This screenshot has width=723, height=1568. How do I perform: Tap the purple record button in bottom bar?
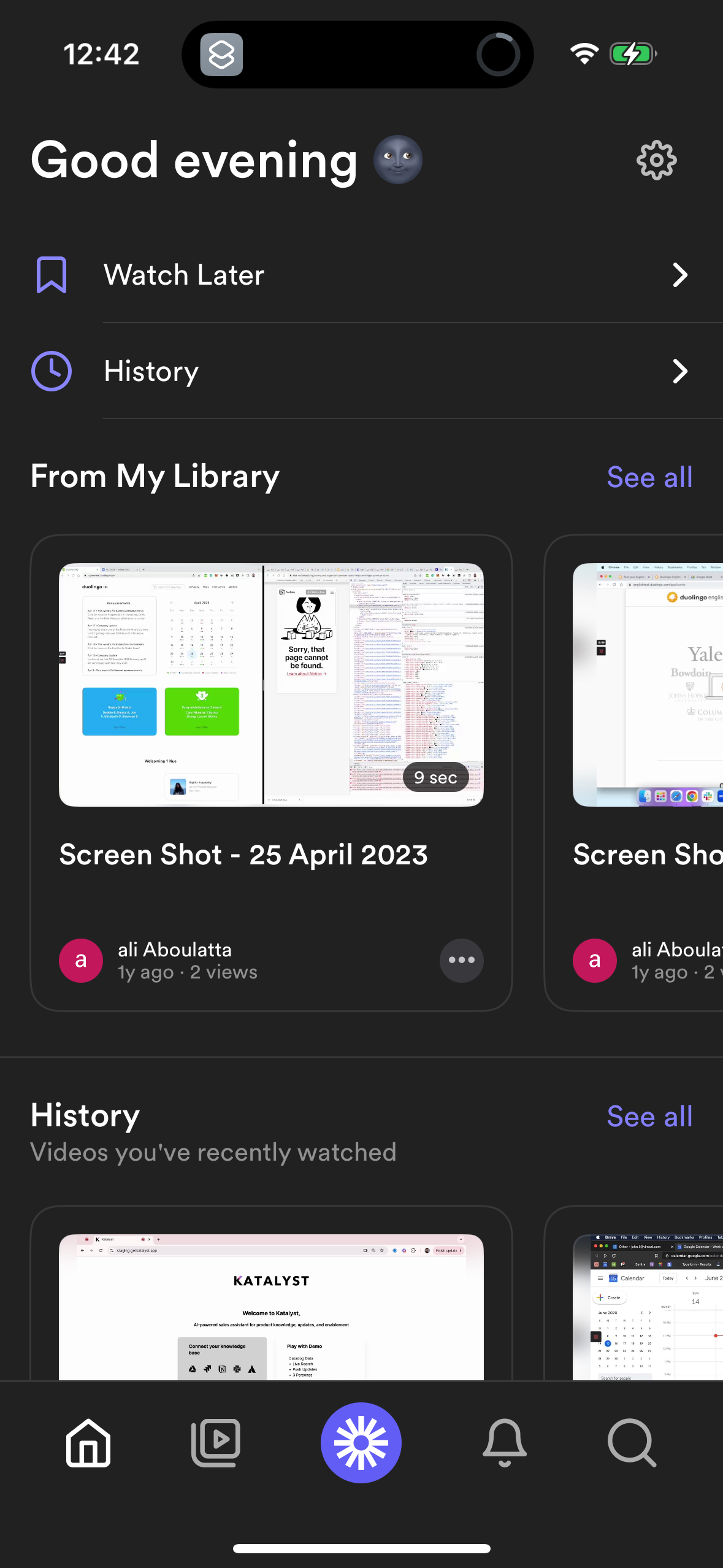(361, 1443)
